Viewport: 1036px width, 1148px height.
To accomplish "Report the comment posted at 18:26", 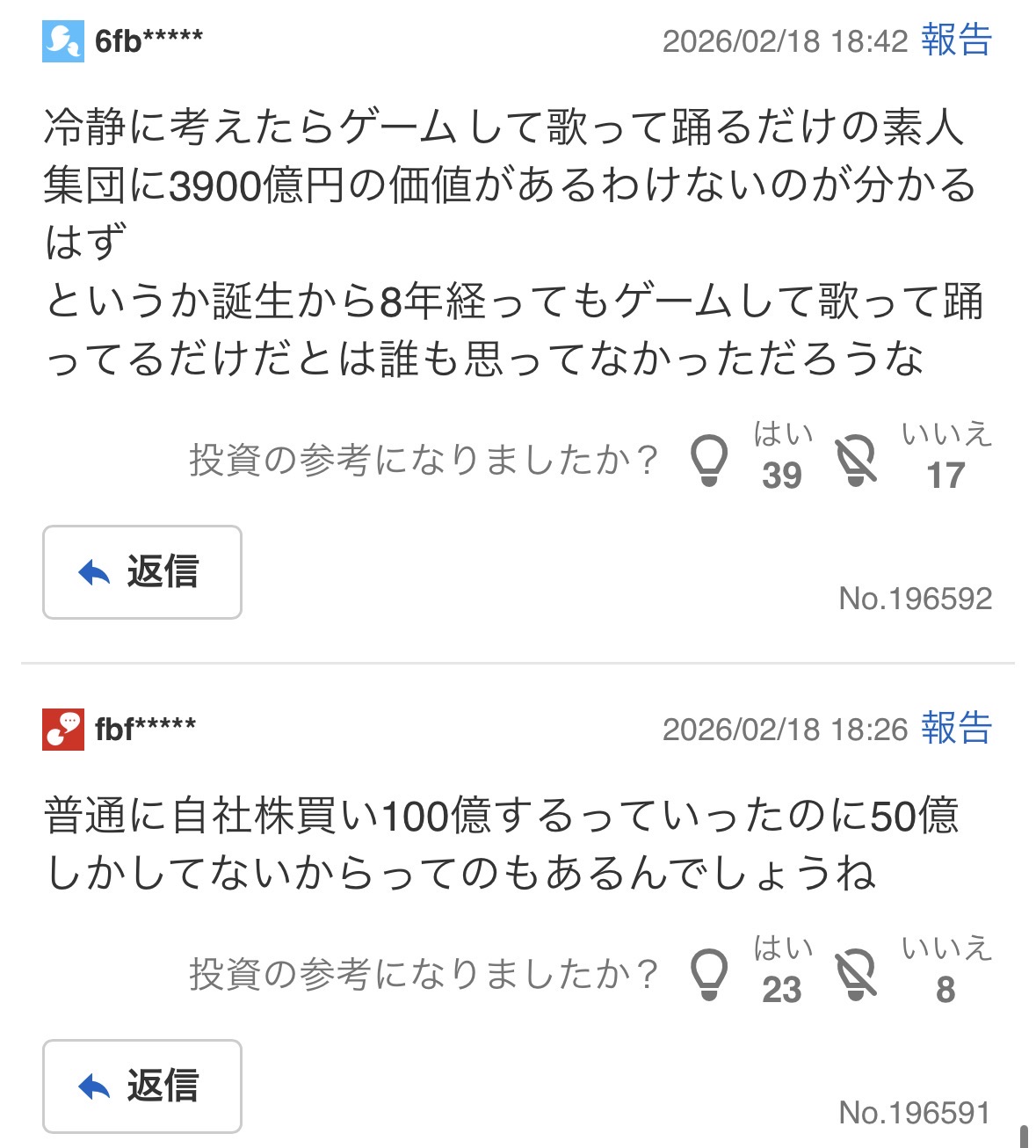I will pyautogui.click(x=956, y=729).
